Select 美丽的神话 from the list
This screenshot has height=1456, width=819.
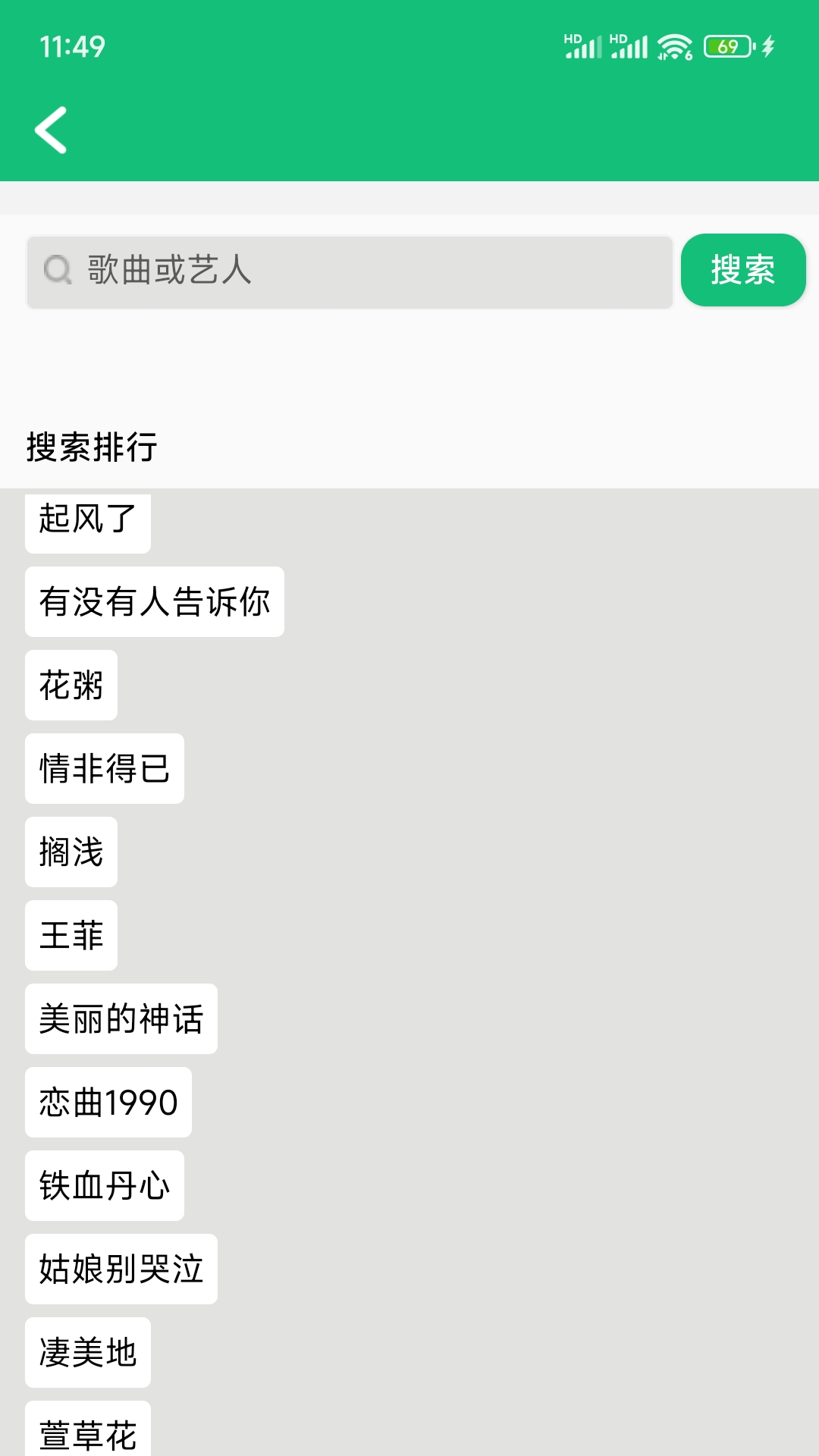[x=121, y=1019]
